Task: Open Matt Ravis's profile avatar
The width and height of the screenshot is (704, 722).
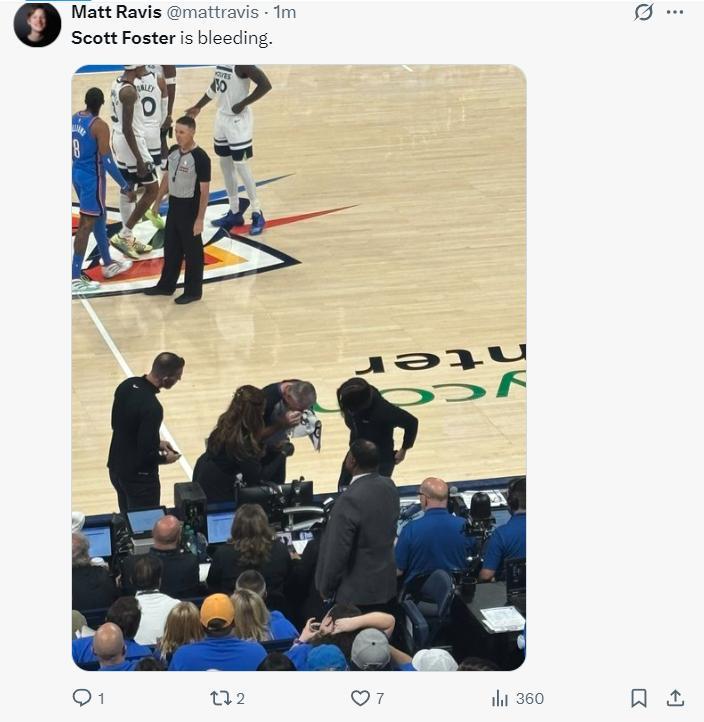Action: pyautogui.click(x=37, y=24)
